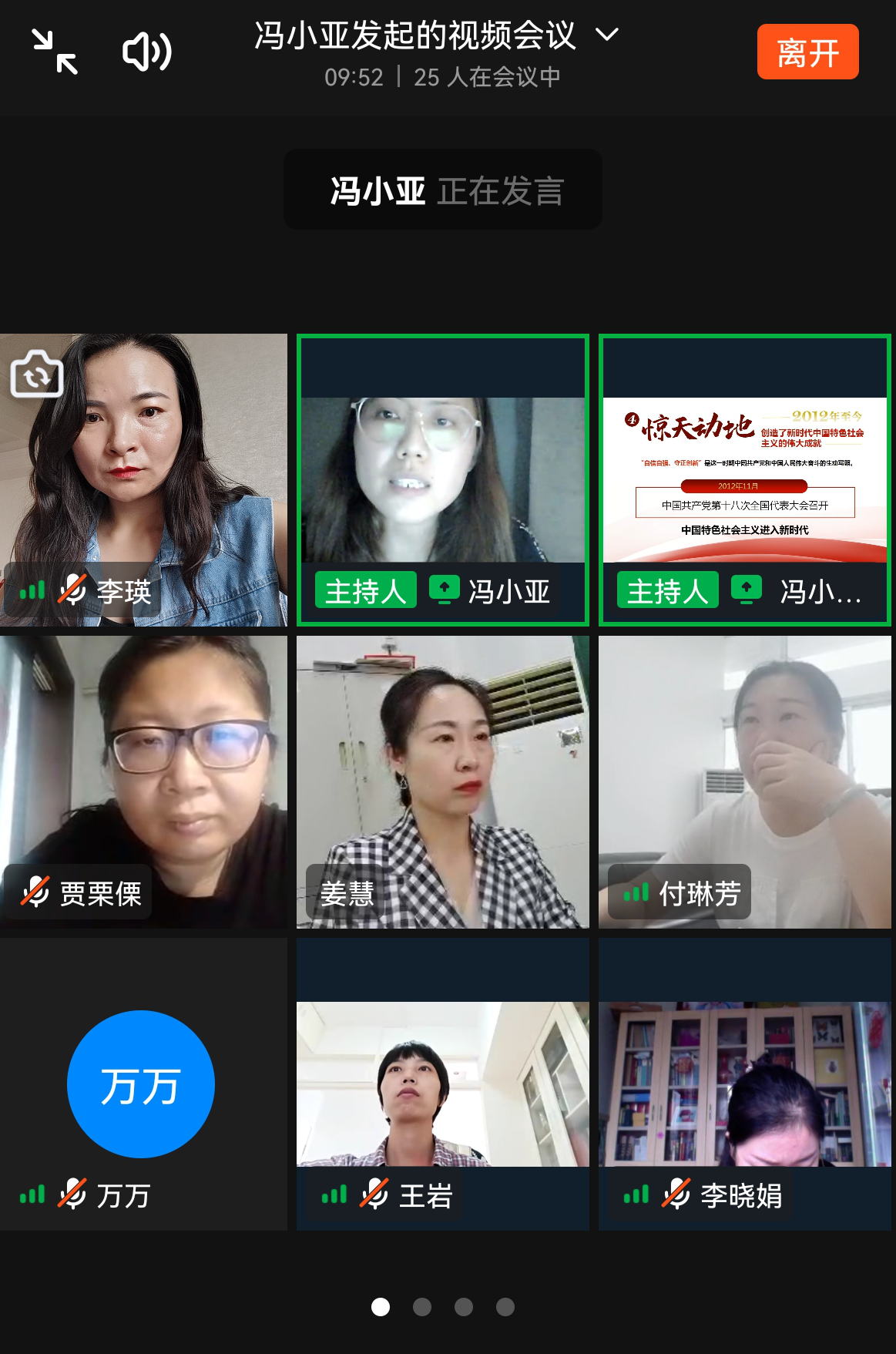Leave the meeting with 离开

(807, 52)
